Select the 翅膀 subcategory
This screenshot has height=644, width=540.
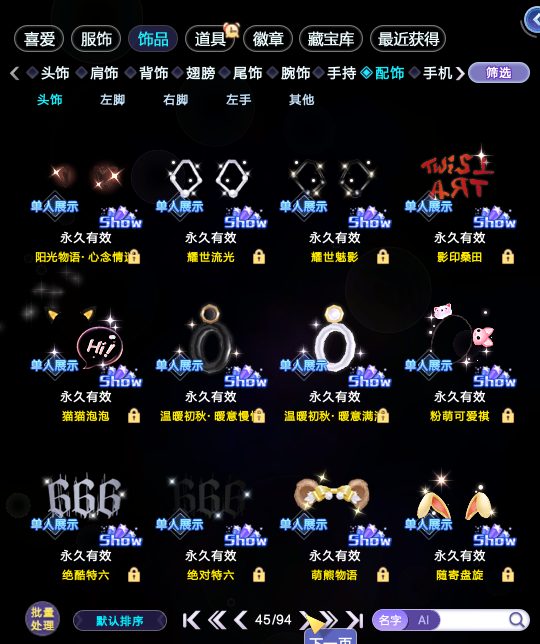tap(200, 73)
